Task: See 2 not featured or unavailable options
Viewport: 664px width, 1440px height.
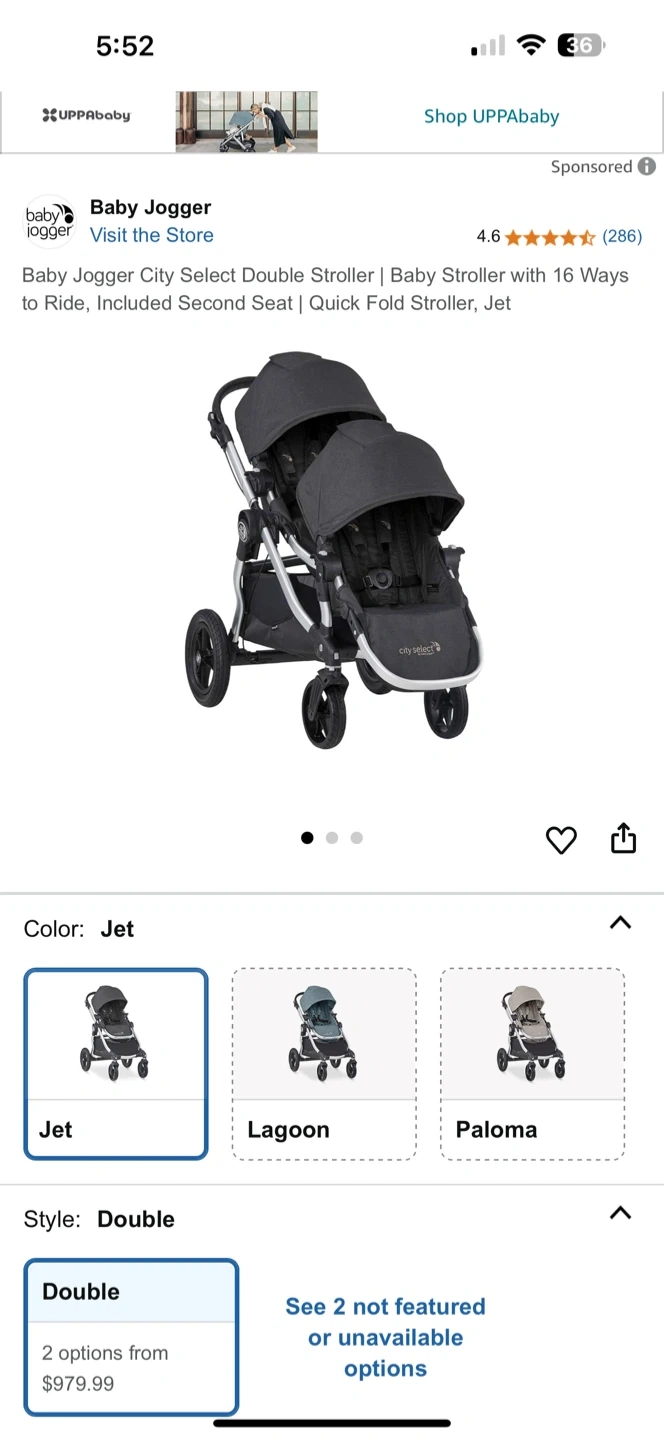Action: (x=385, y=1337)
